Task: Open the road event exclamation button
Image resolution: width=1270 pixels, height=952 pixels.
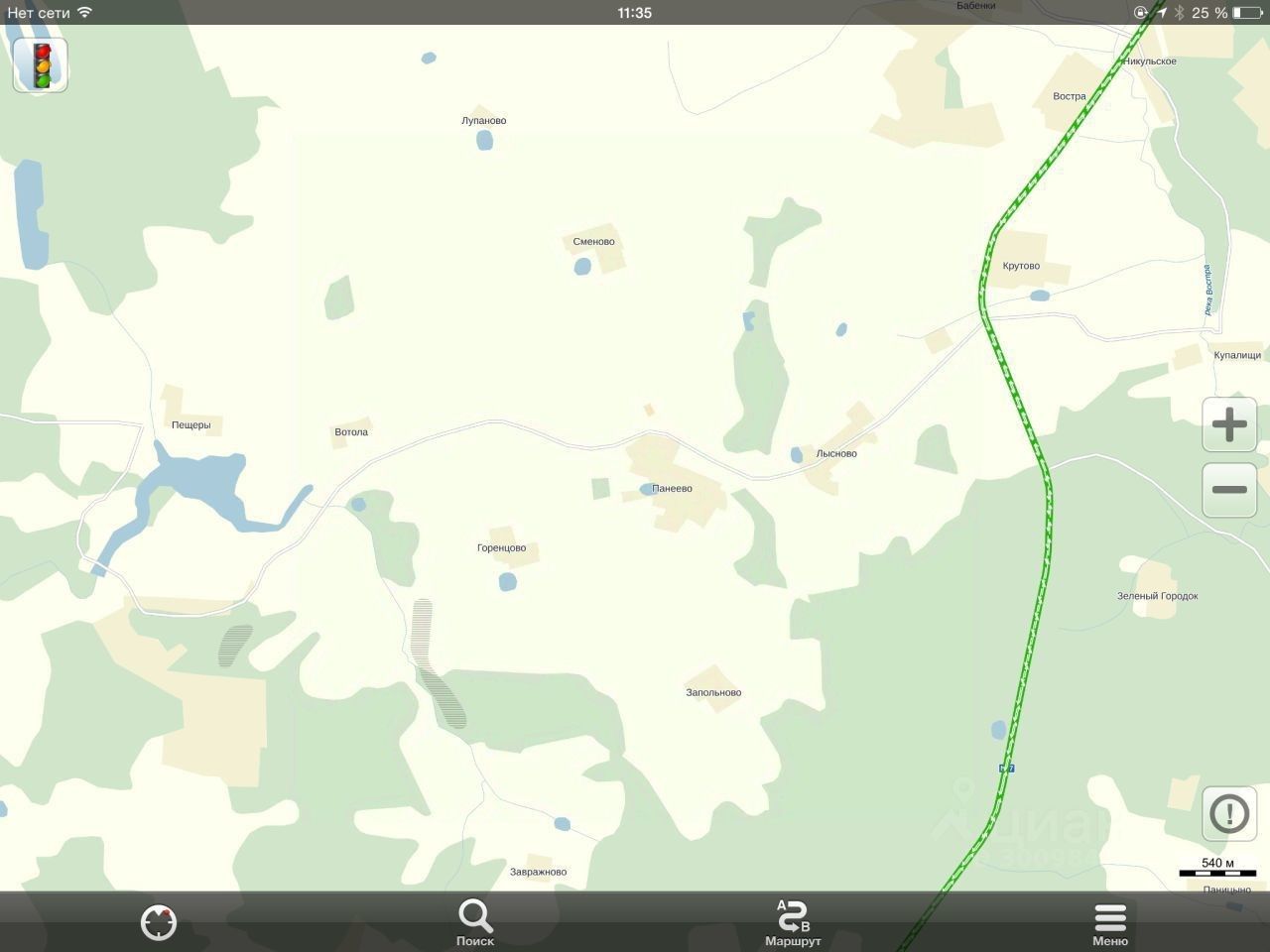Action: (x=1229, y=814)
